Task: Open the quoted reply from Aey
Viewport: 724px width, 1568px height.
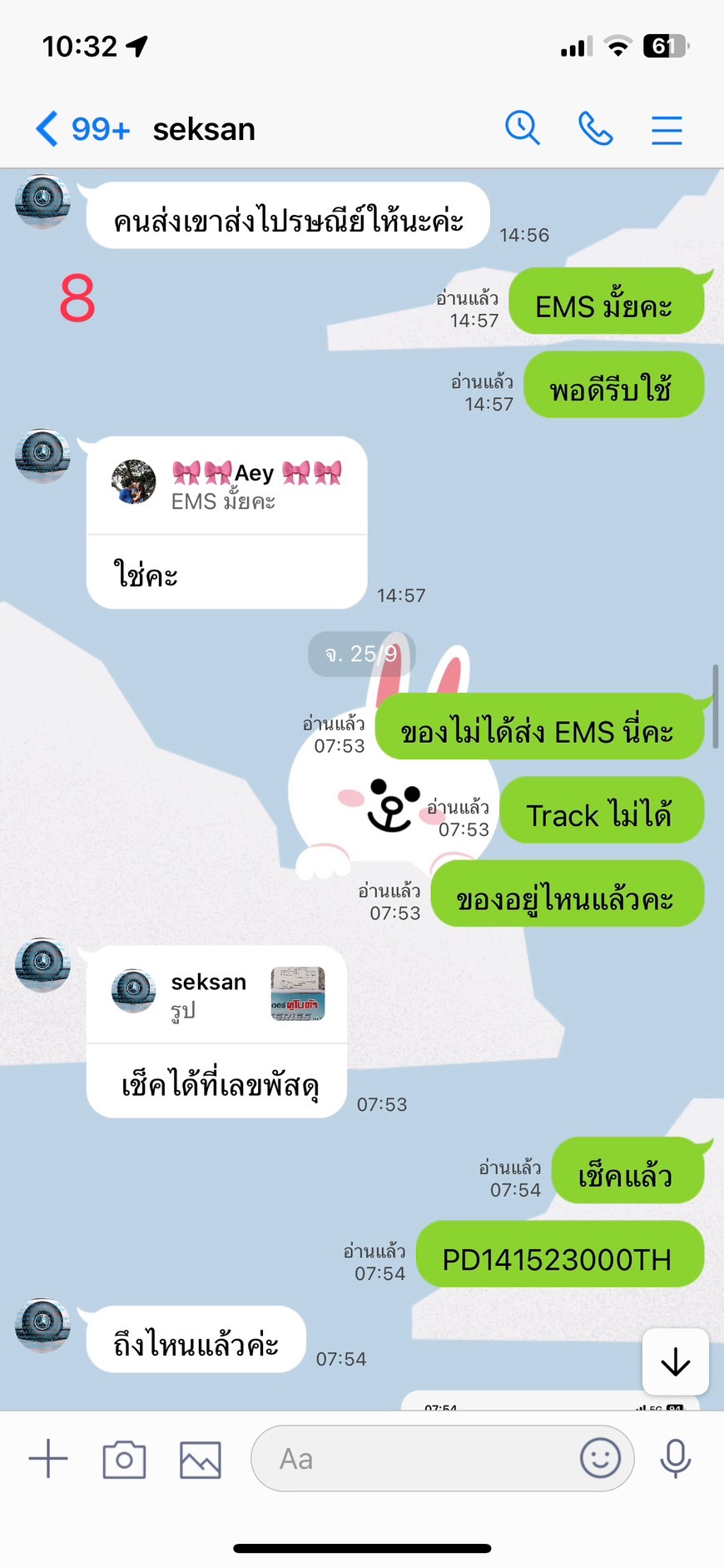Action: click(x=227, y=485)
